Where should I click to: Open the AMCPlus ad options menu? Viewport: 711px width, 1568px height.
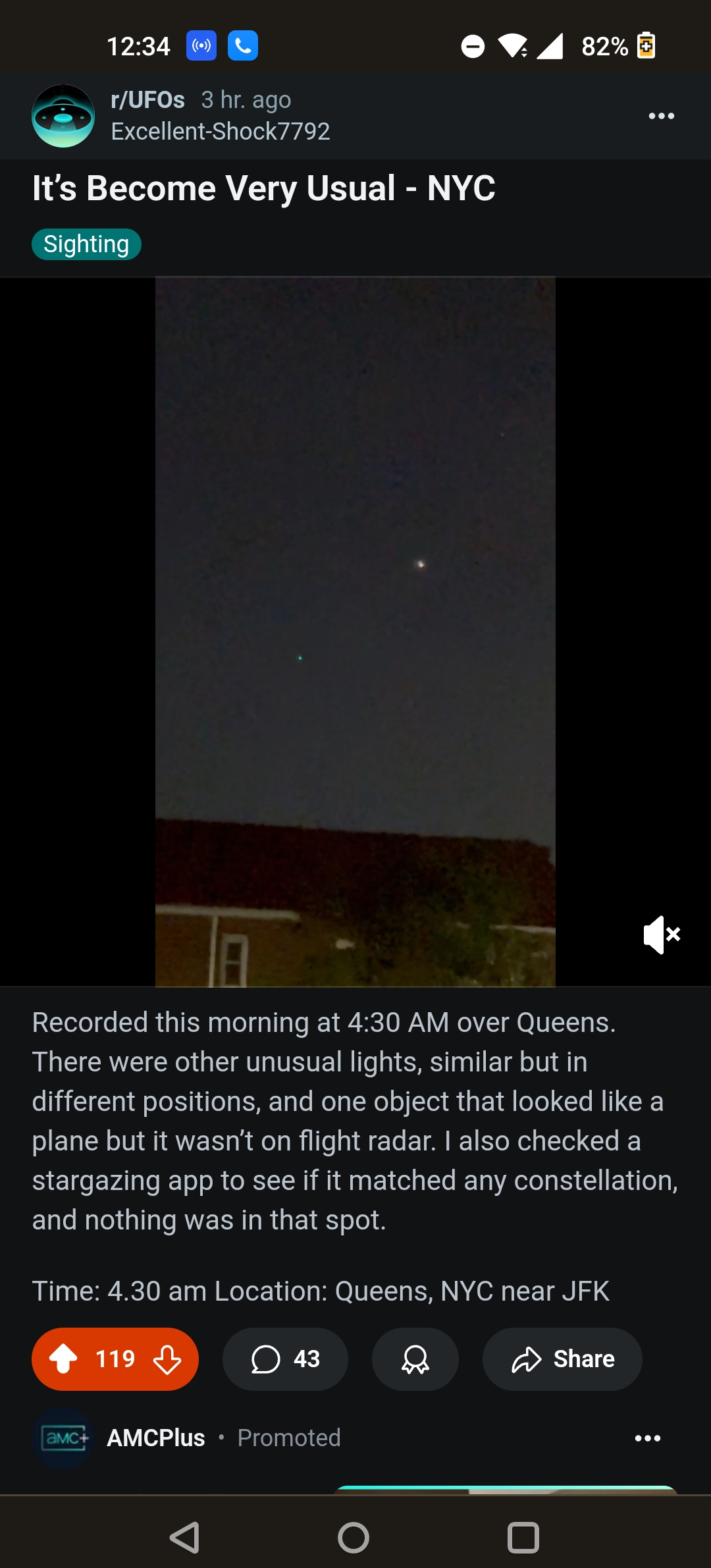pos(647,1438)
